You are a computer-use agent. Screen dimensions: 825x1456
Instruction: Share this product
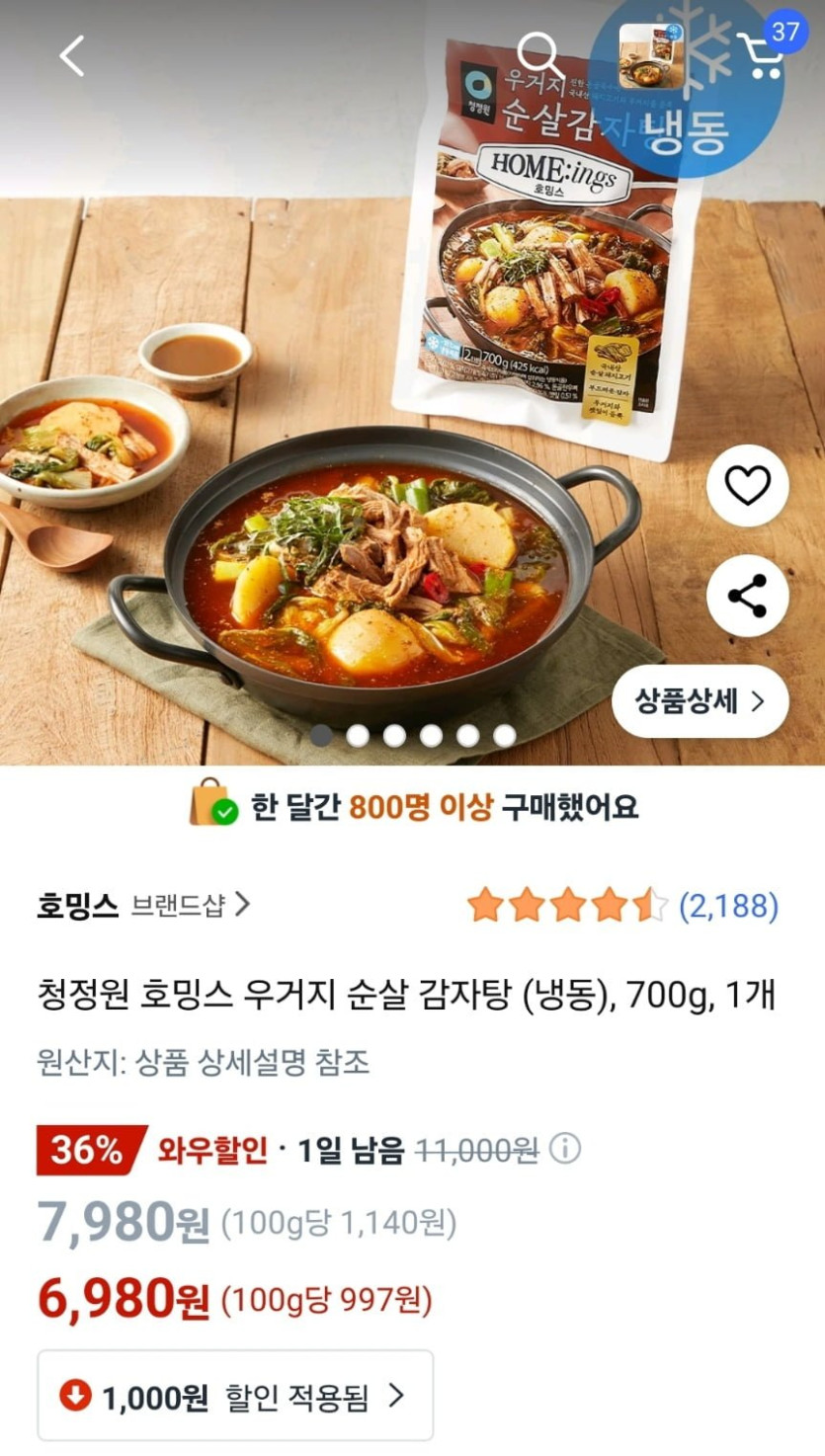click(x=747, y=595)
